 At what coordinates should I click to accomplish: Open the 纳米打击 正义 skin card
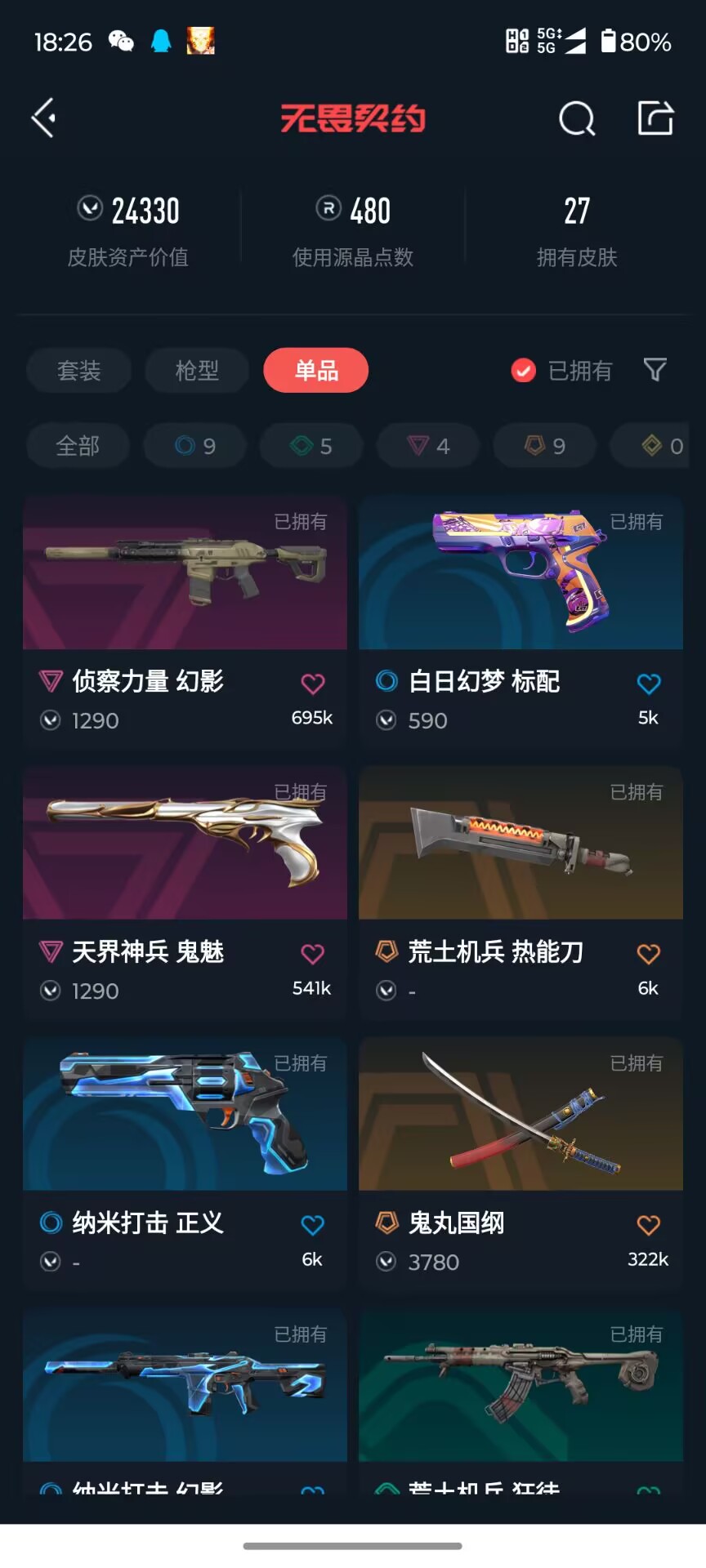[x=185, y=1163]
